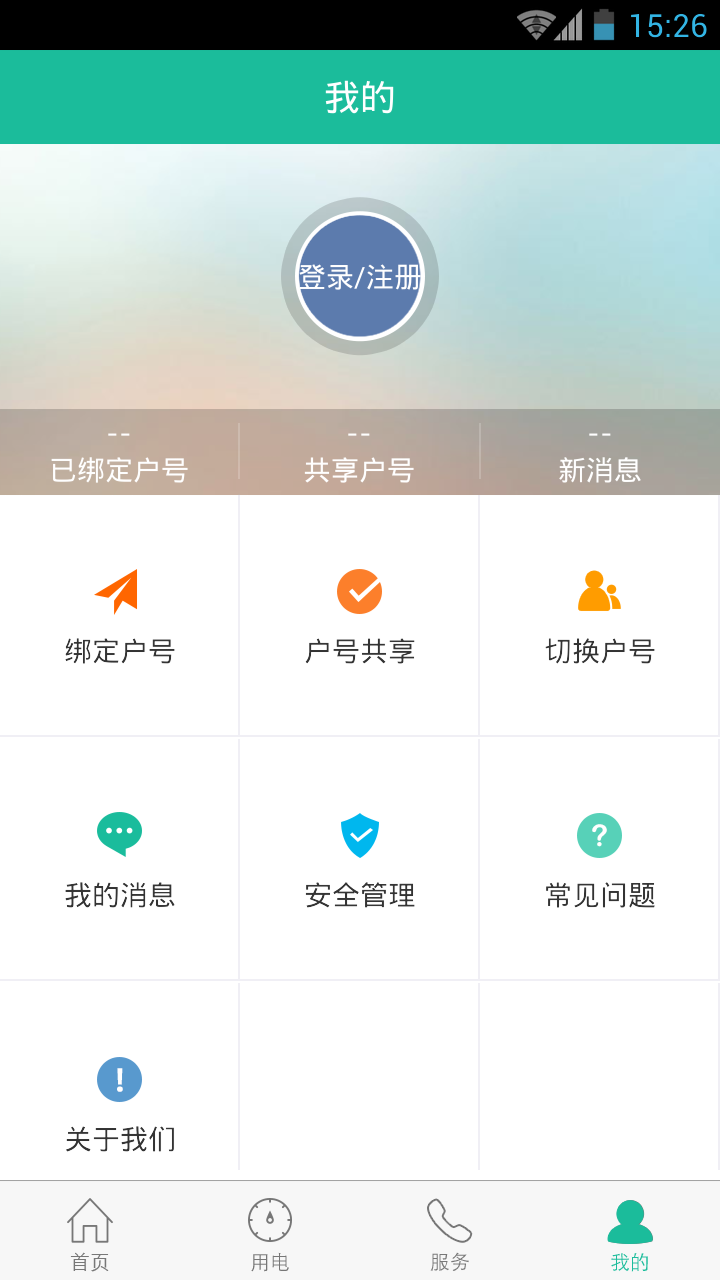This screenshot has height=1280, width=720.
Task: Select 切换户号 to switch account
Action: click(x=600, y=616)
